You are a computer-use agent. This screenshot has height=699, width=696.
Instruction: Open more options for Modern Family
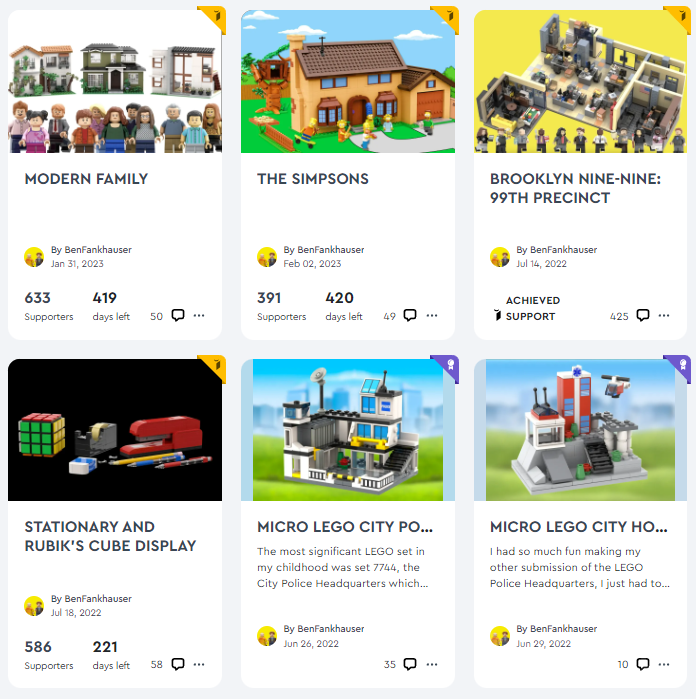pyautogui.click(x=199, y=315)
